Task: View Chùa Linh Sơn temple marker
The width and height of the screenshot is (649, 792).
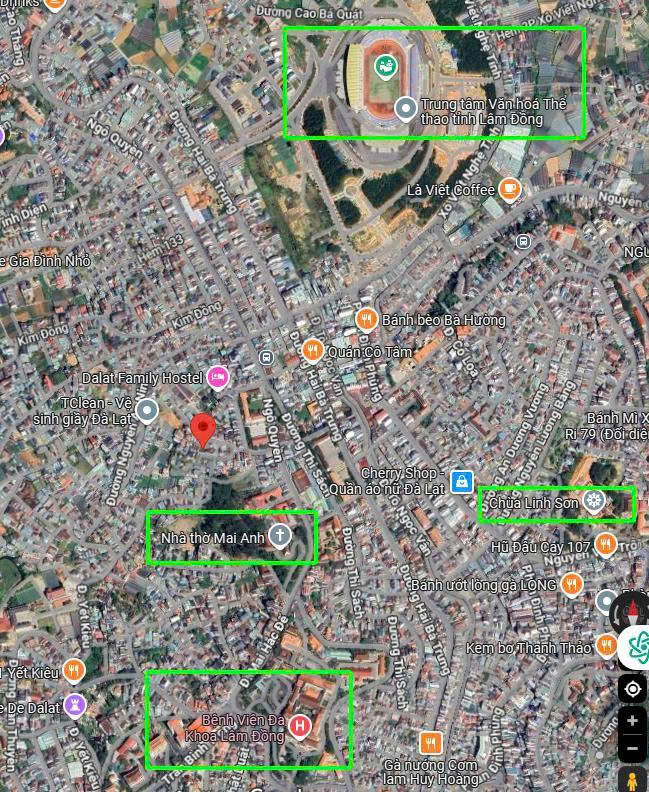Action: (594, 502)
